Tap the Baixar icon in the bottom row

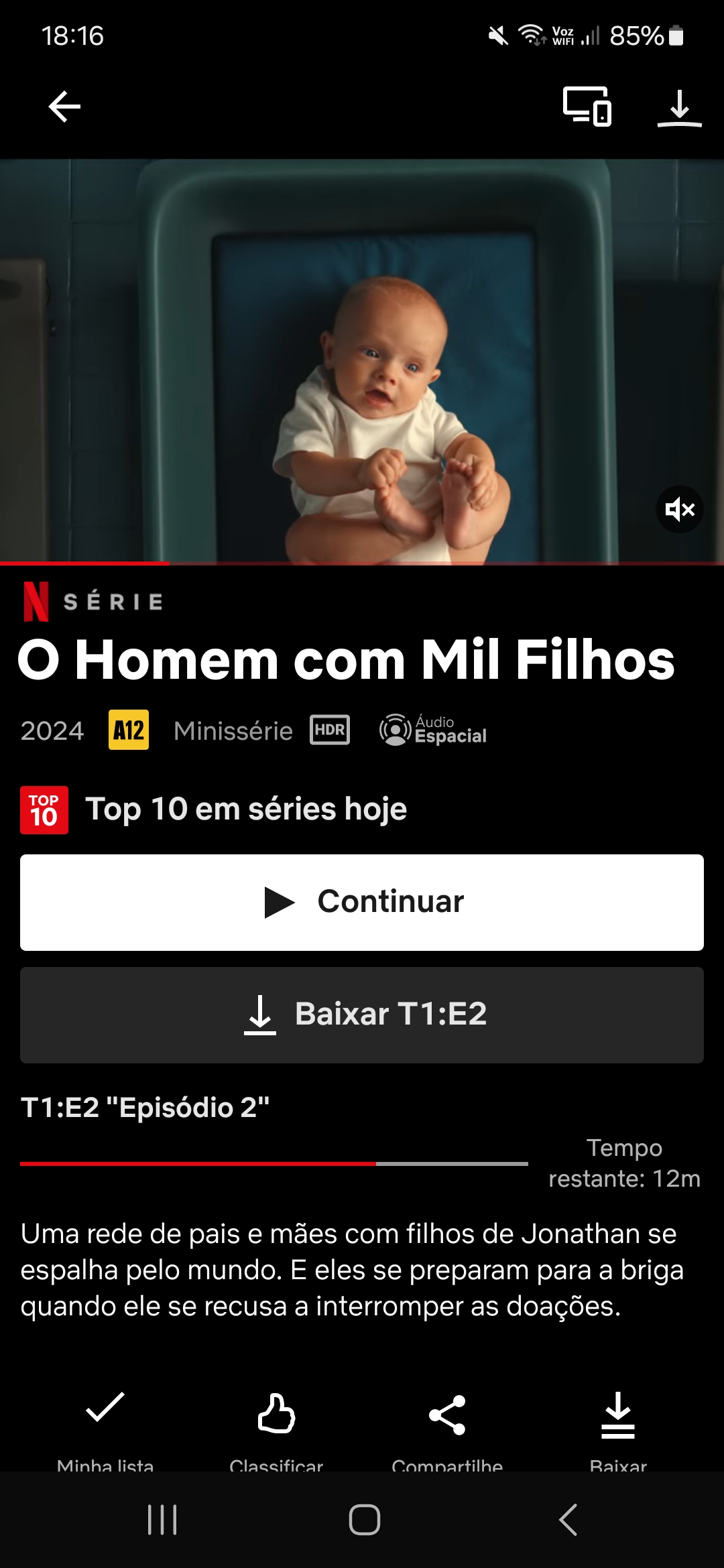point(617,1414)
